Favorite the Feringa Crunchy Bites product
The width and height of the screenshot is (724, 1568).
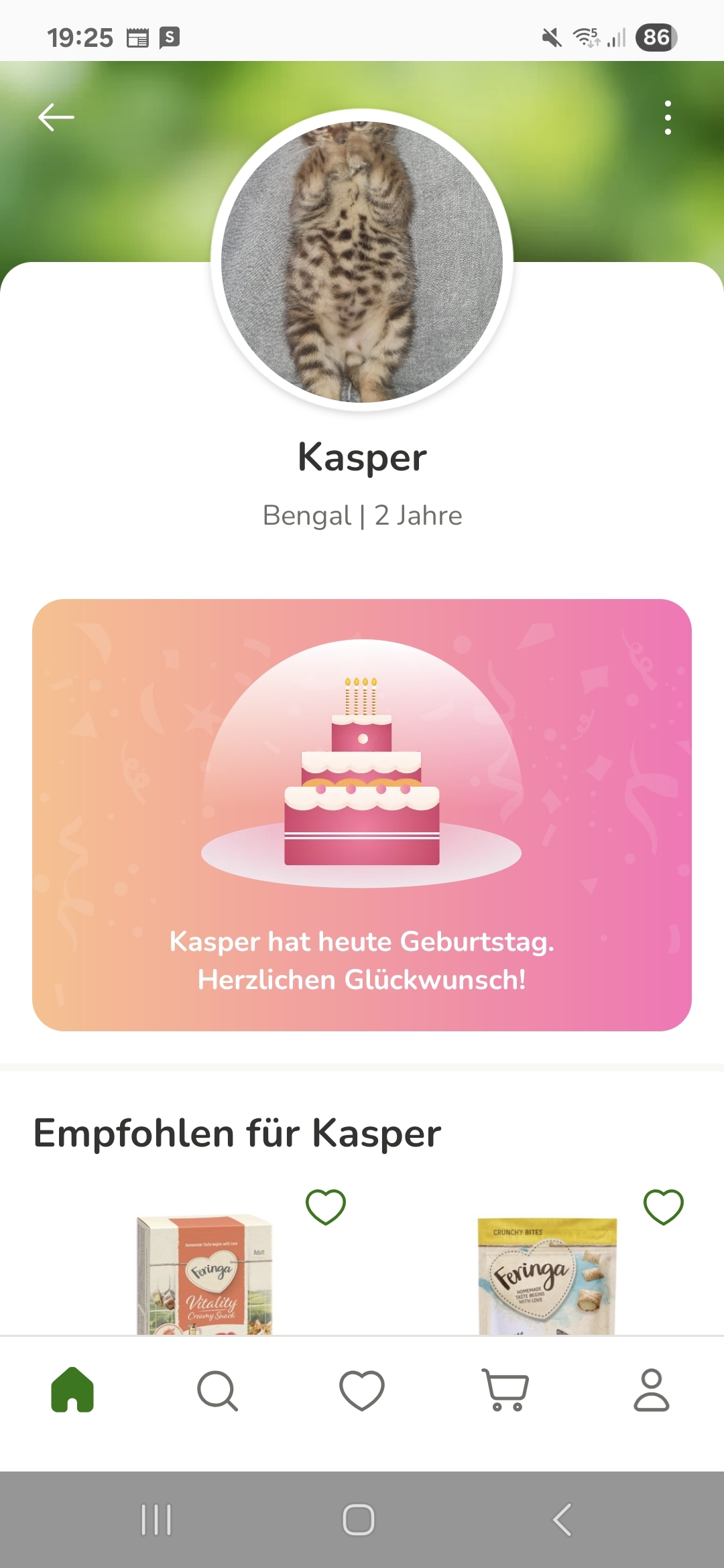(663, 1207)
